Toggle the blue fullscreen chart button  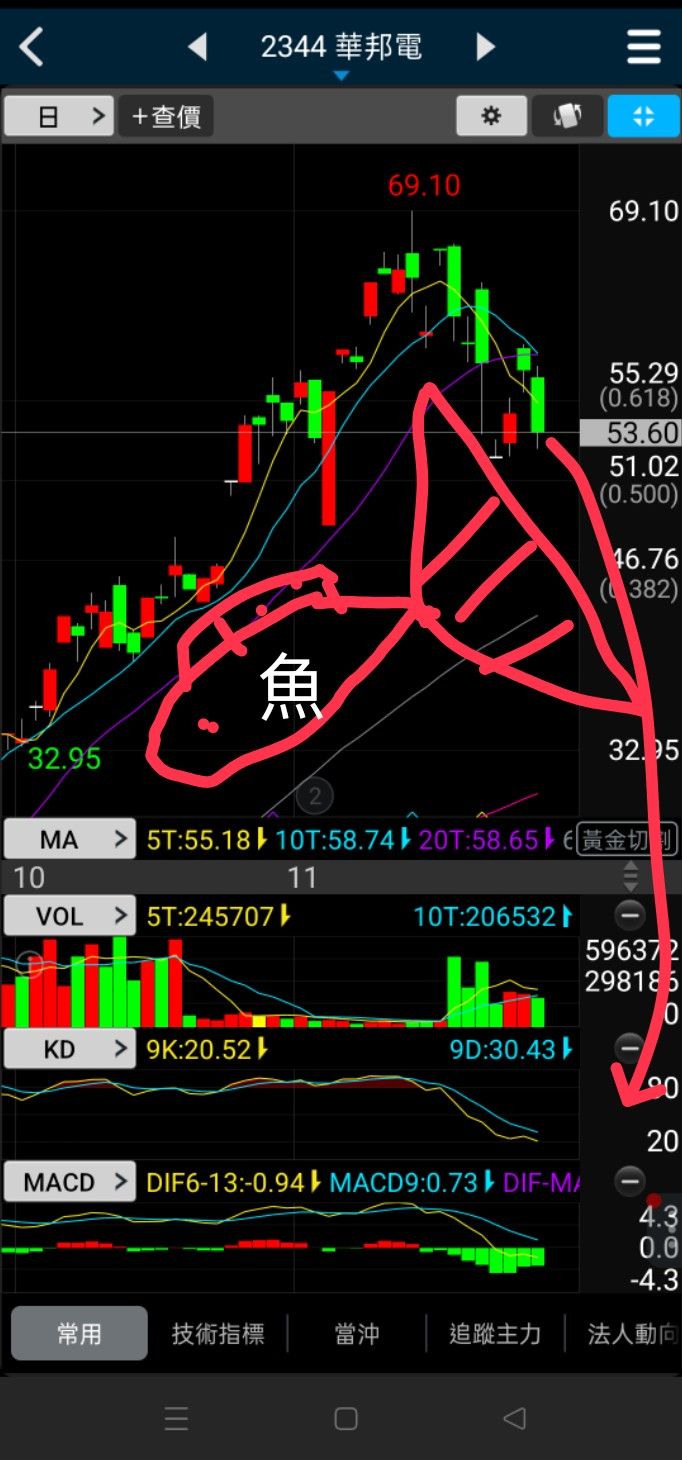tap(643, 116)
